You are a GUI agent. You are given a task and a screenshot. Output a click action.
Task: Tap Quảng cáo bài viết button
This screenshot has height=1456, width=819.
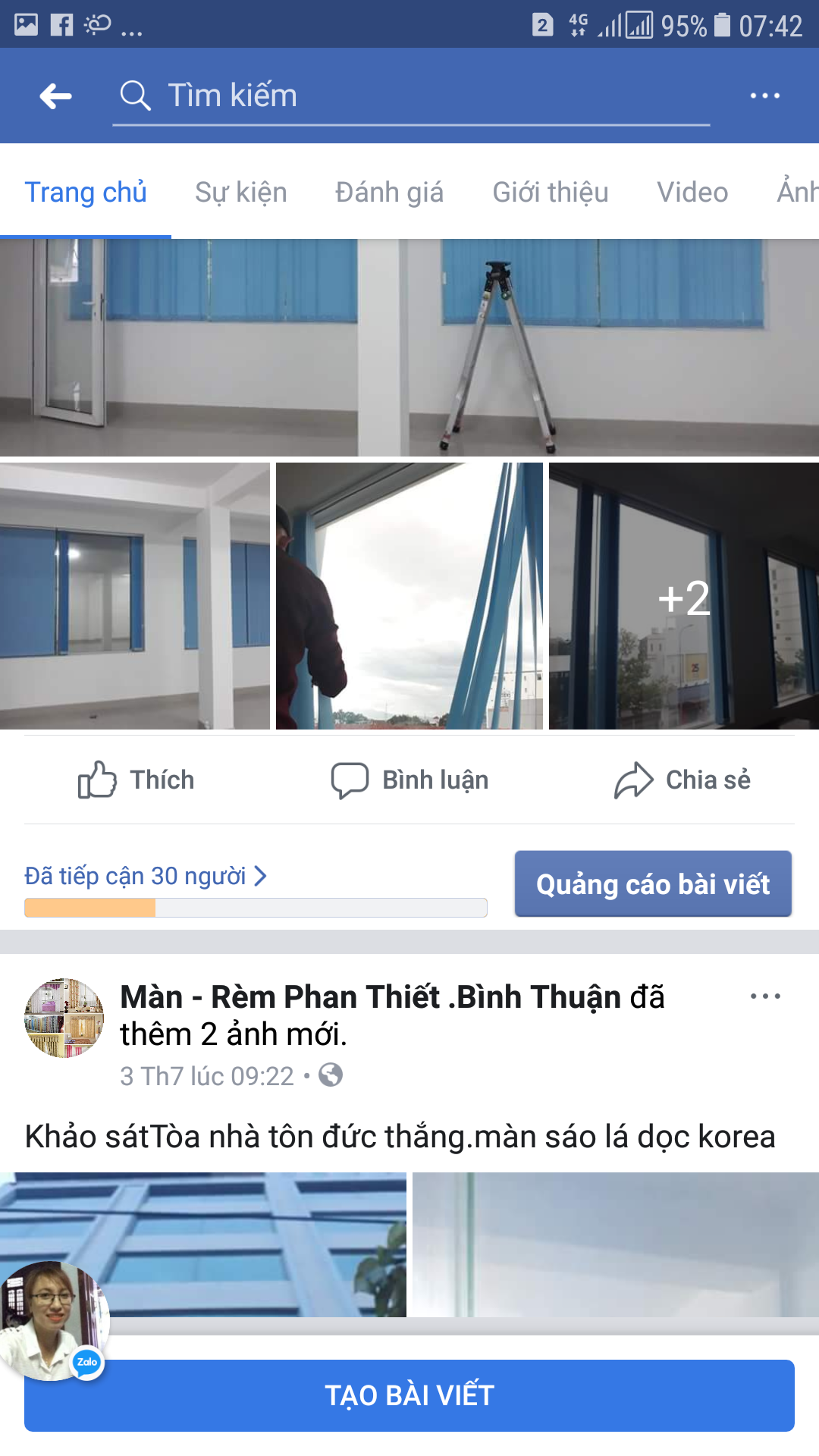653,883
